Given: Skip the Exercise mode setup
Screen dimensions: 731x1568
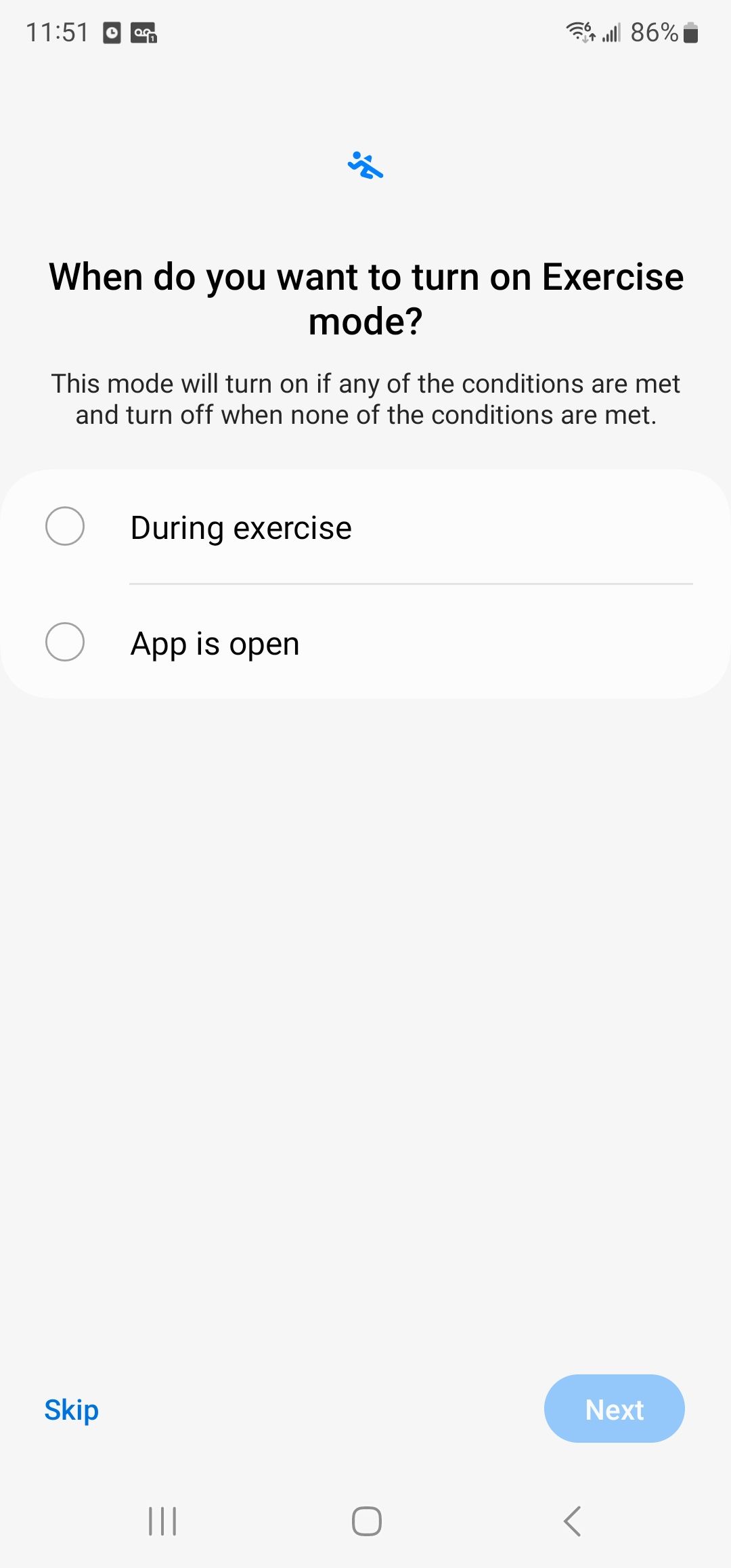Looking at the screenshot, I should tap(72, 1410).
